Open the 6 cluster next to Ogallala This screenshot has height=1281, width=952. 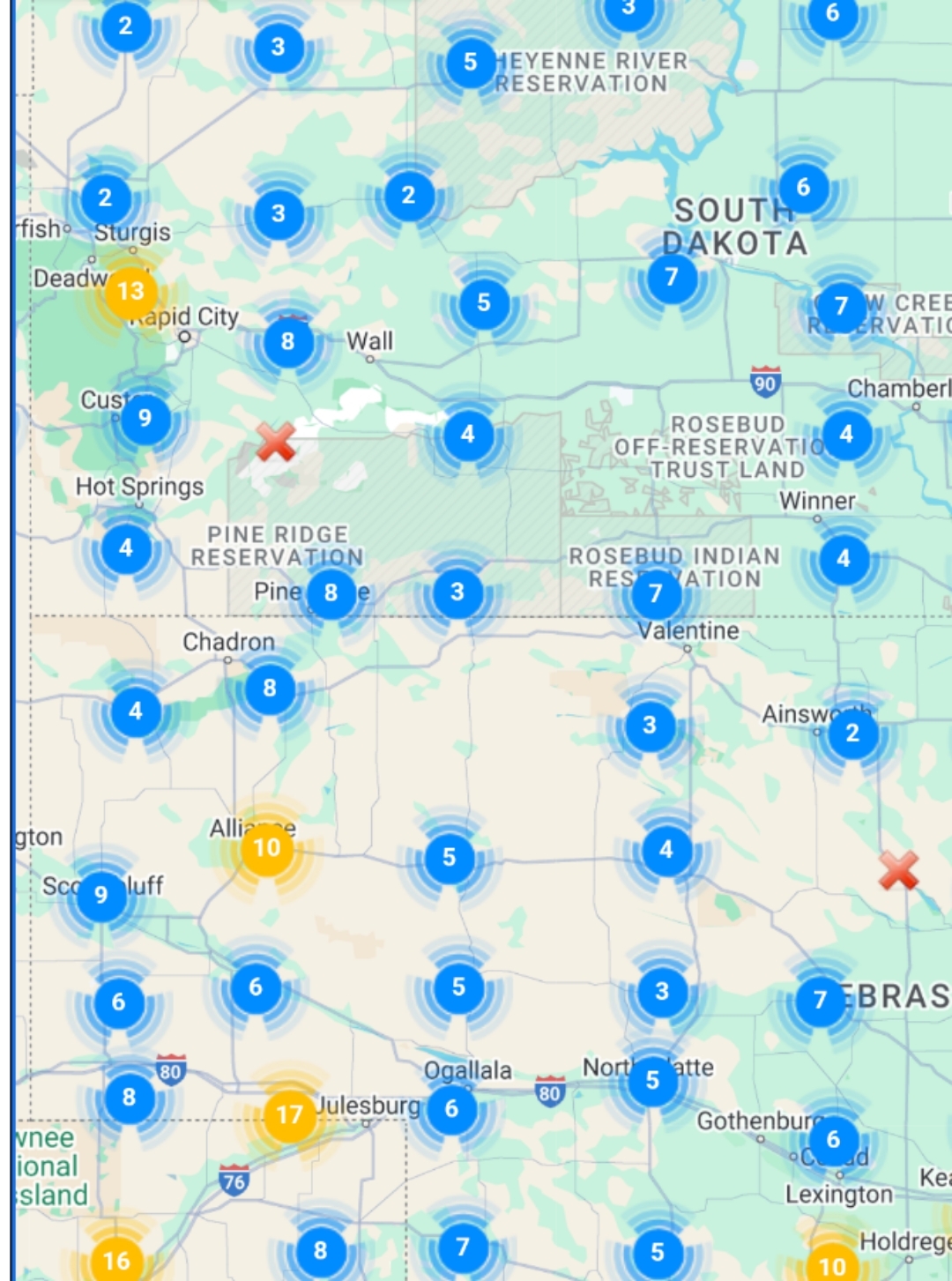point(451,1108)
